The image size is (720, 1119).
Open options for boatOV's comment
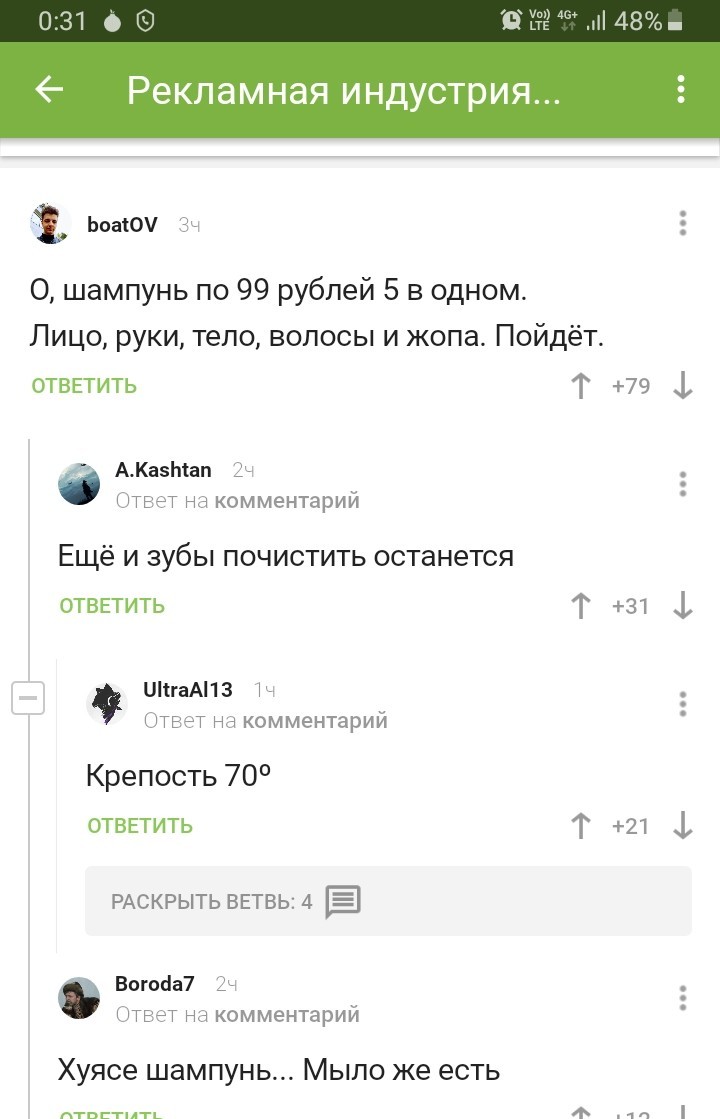[683, 224]
